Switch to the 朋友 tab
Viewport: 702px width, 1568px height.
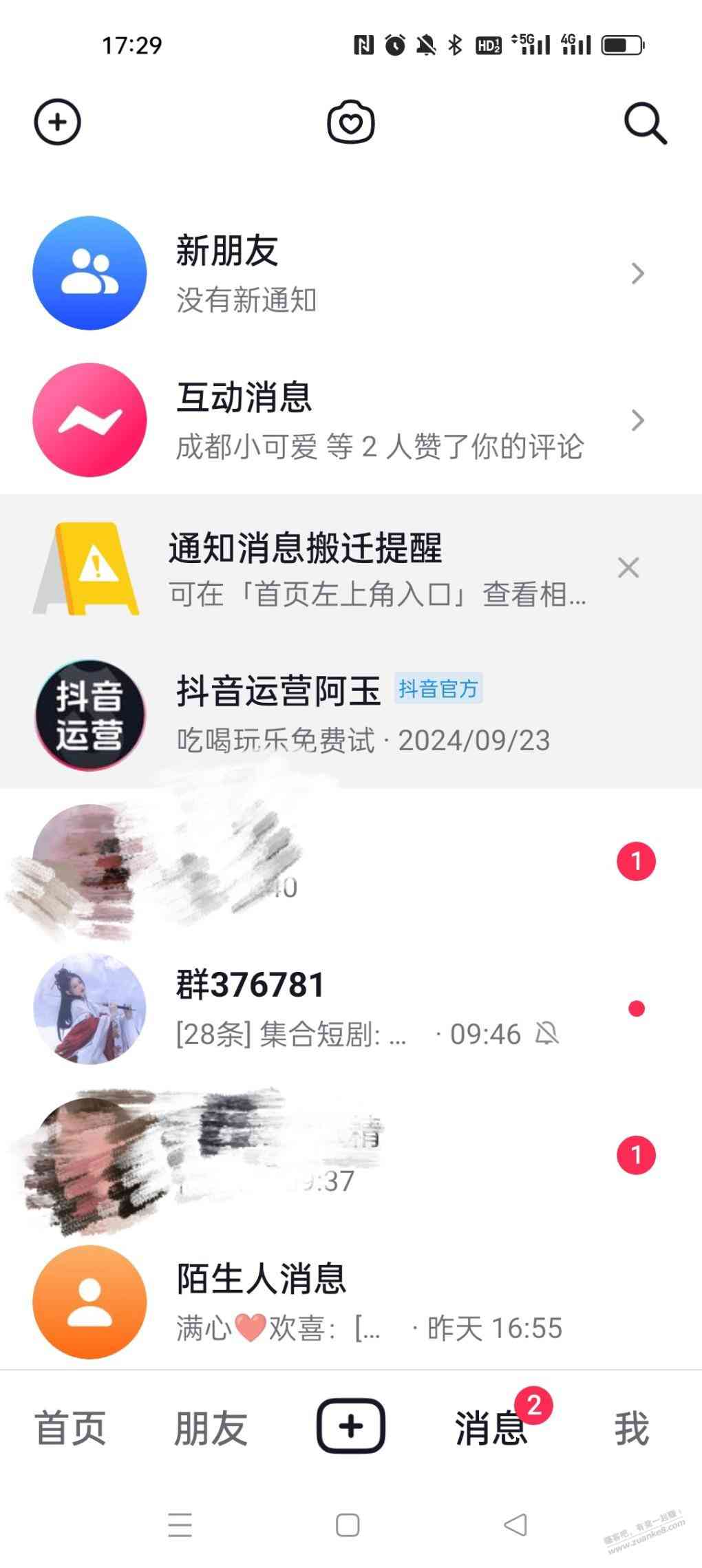211,1428
